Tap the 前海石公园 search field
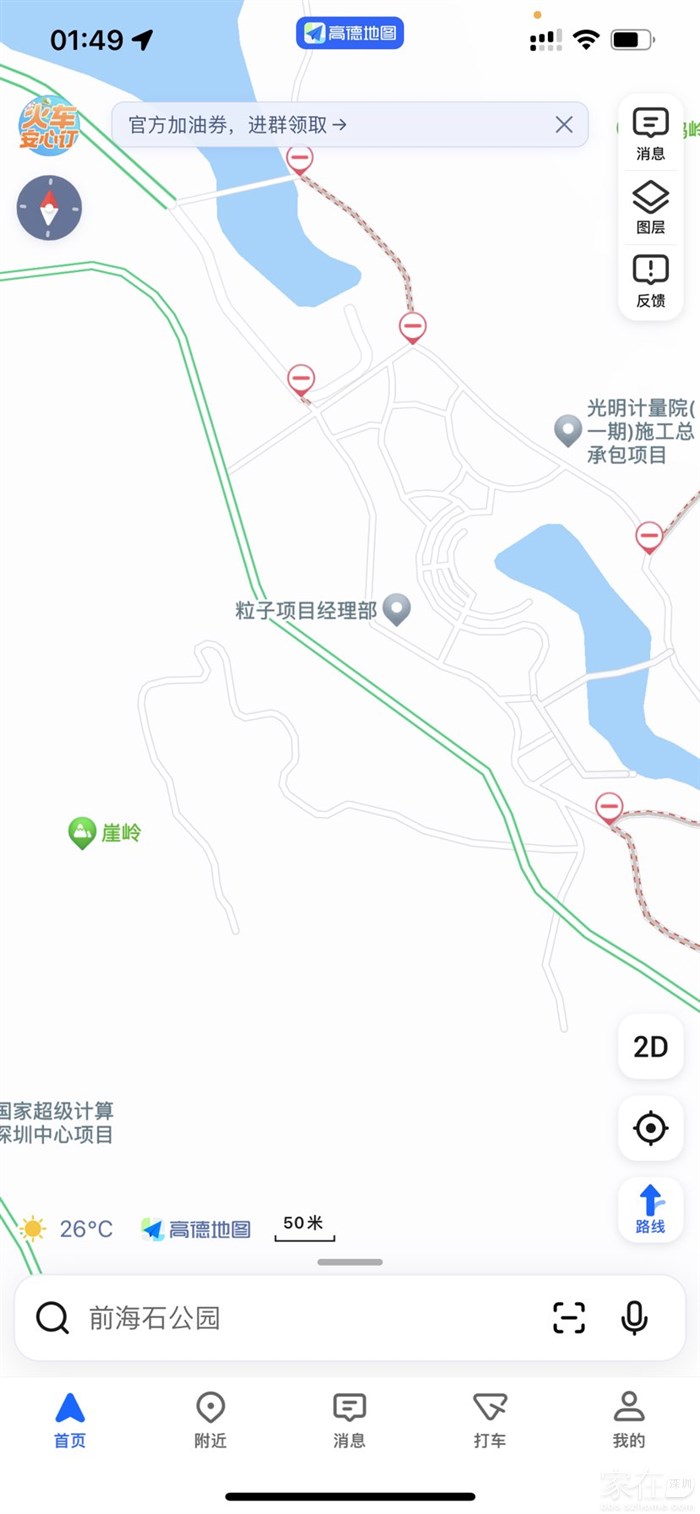 click(x=300, y=1318)
